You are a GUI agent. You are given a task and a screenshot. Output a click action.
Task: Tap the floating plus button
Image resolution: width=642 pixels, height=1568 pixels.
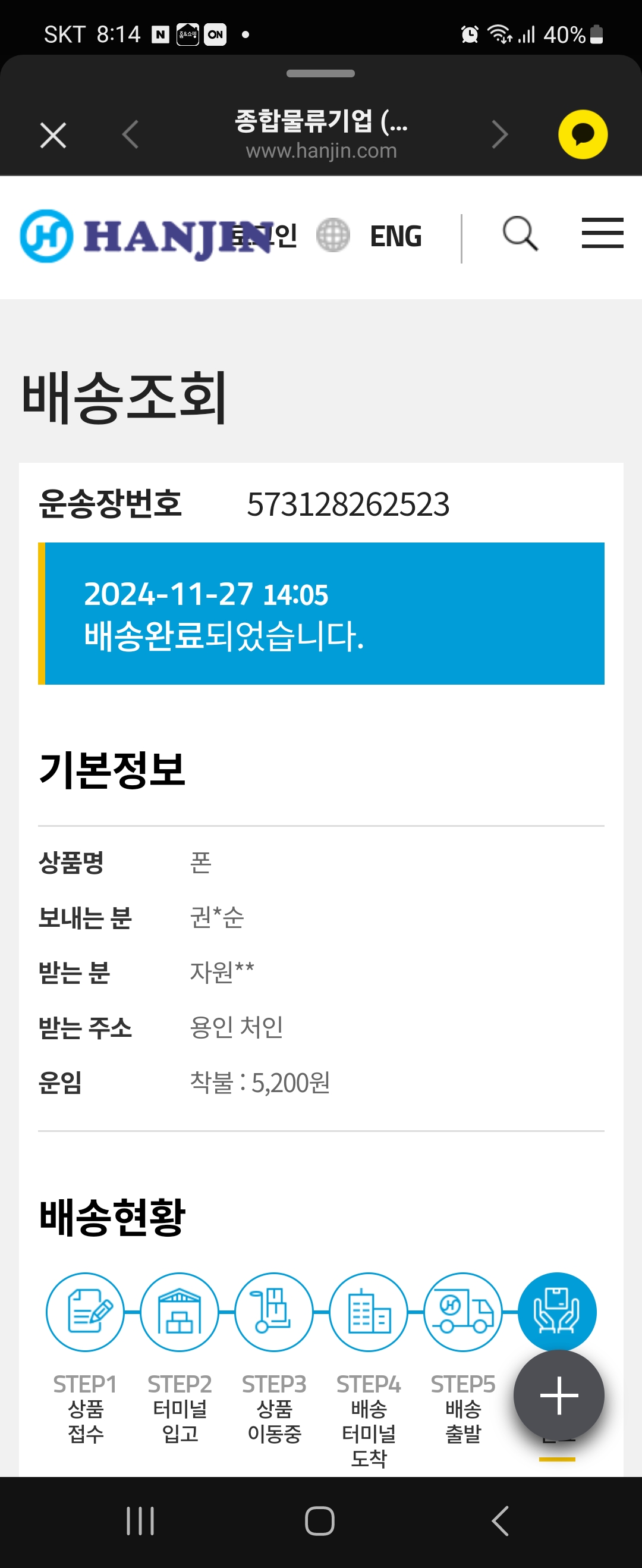558,1395
